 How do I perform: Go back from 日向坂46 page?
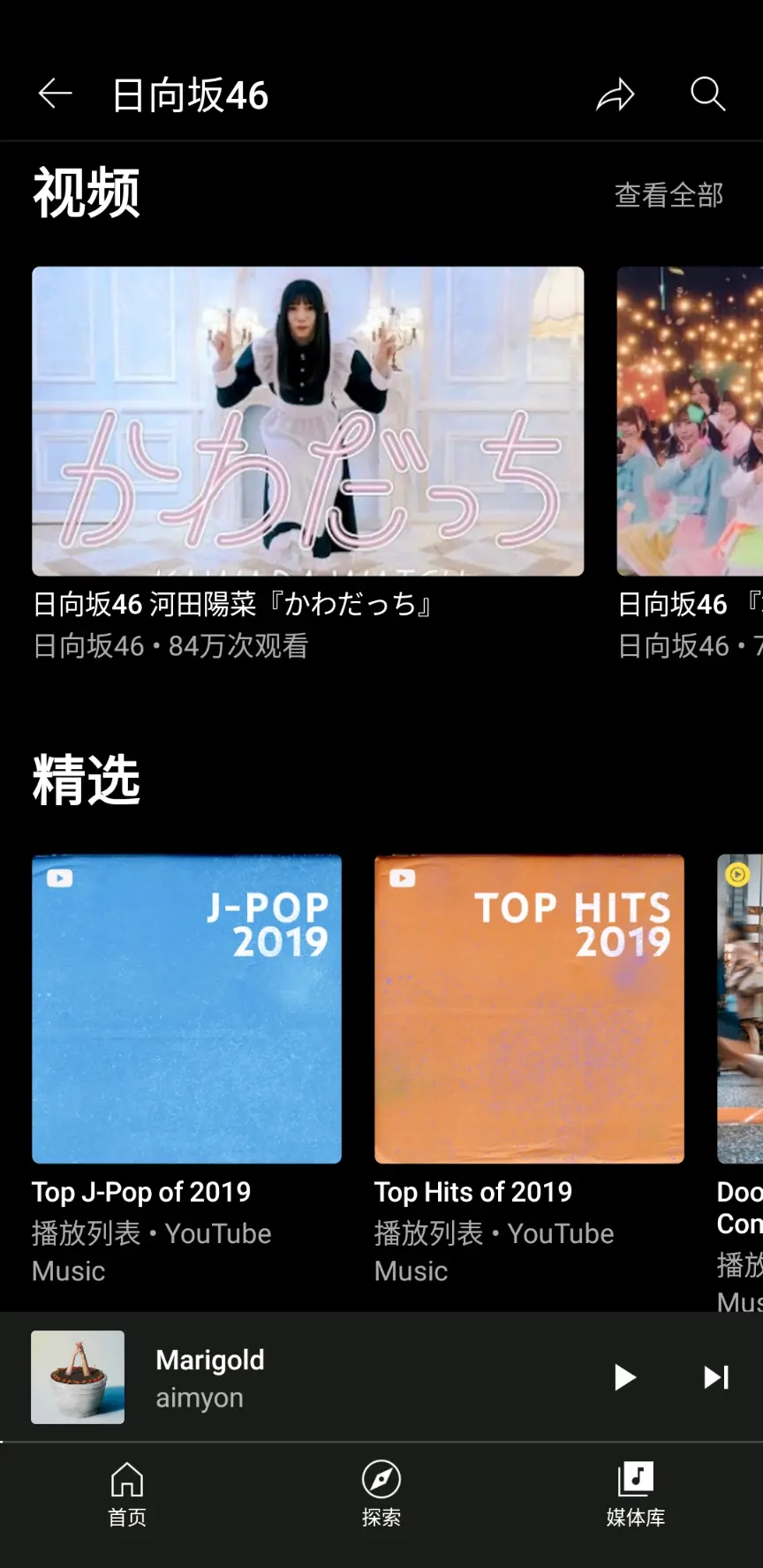coord(55,94)
